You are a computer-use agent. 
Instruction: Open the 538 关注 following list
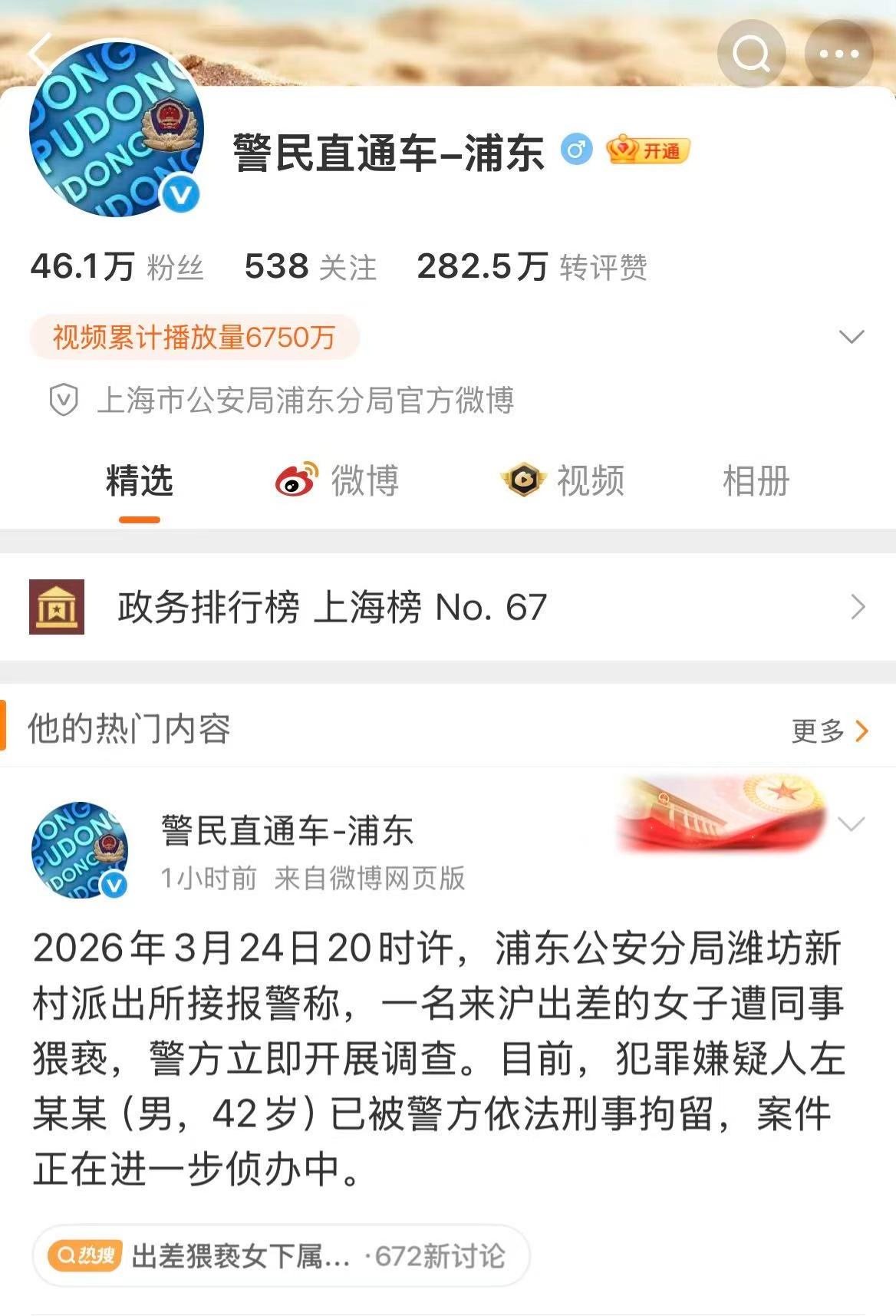pos(310,267)
